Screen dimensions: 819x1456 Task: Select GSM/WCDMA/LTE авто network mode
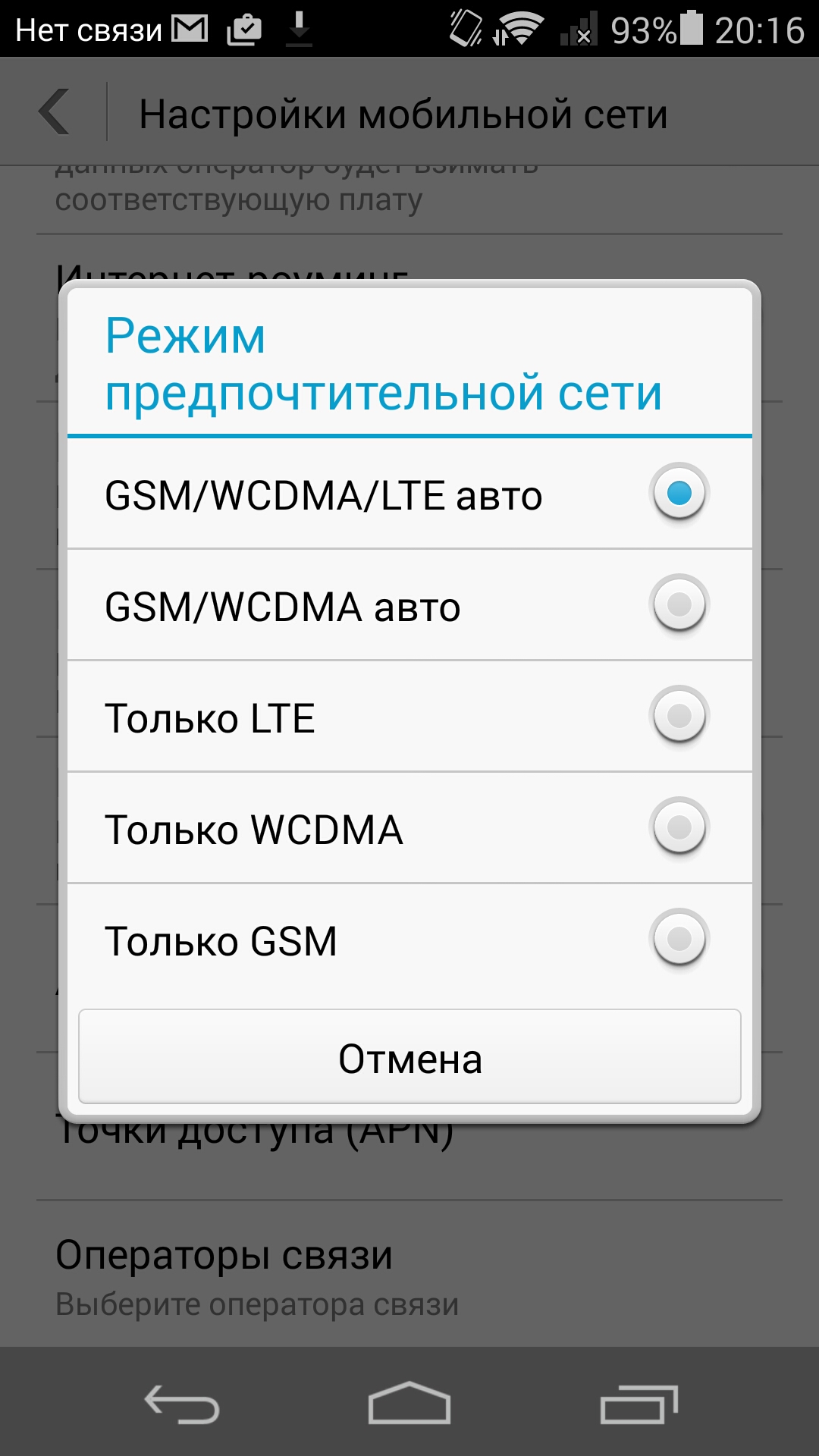click(x=409, y=494)
